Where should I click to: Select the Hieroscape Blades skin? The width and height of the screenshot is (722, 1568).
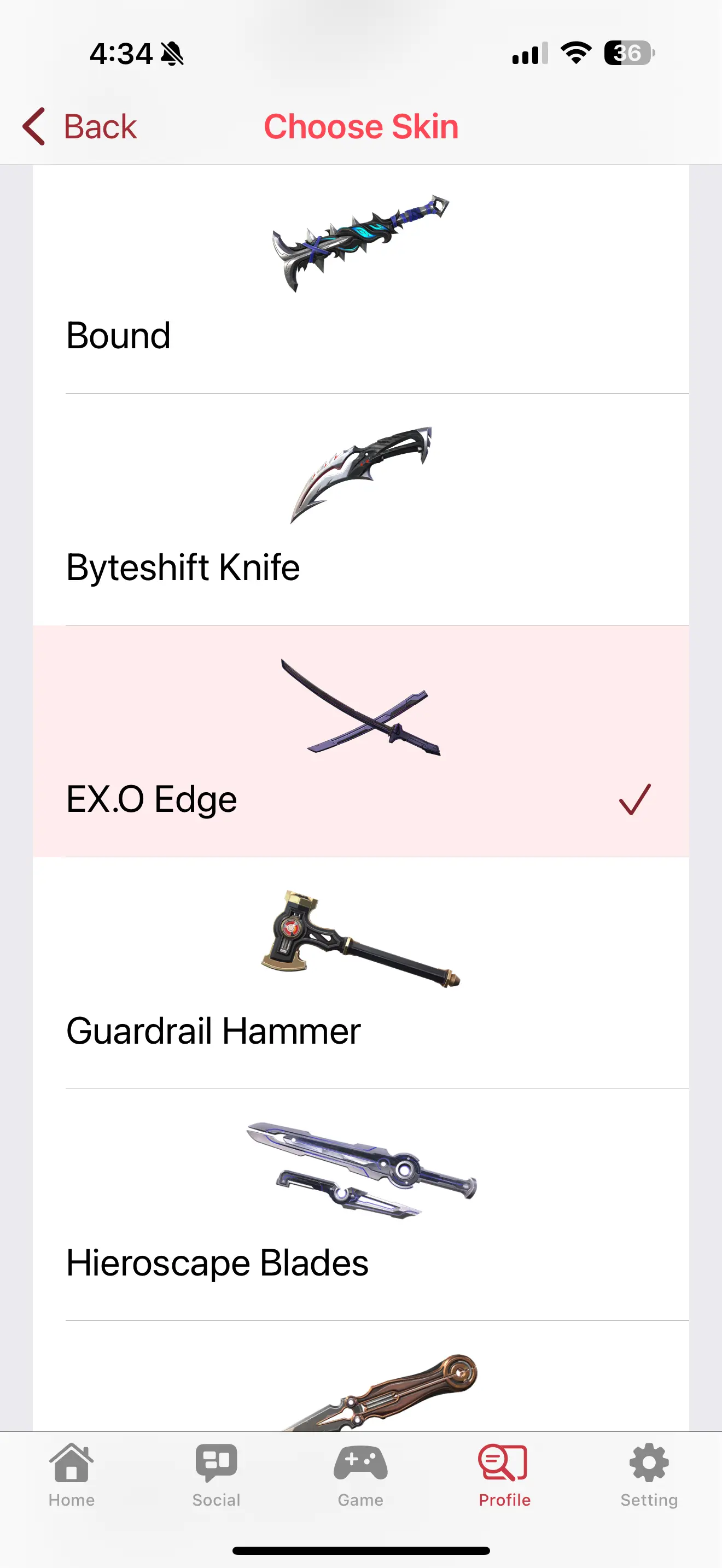tap(360, 1204)
